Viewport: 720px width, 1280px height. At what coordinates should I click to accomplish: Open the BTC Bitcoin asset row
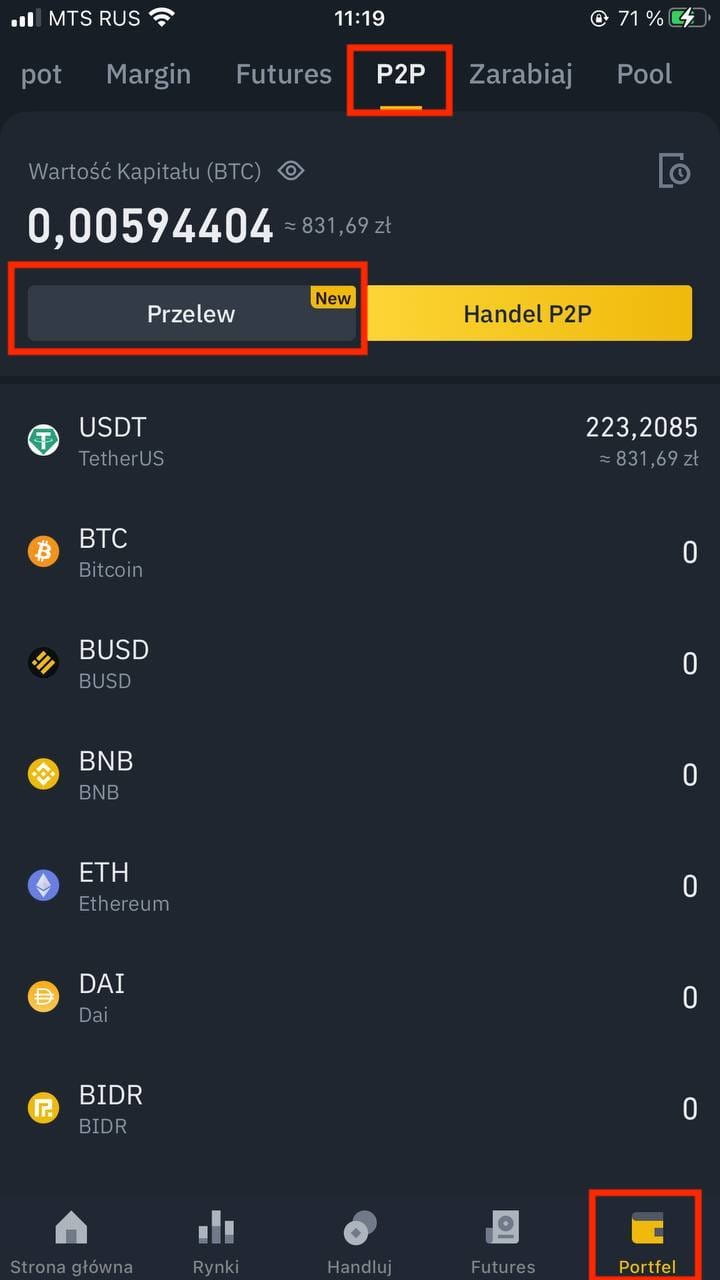(x=360, y=552)
